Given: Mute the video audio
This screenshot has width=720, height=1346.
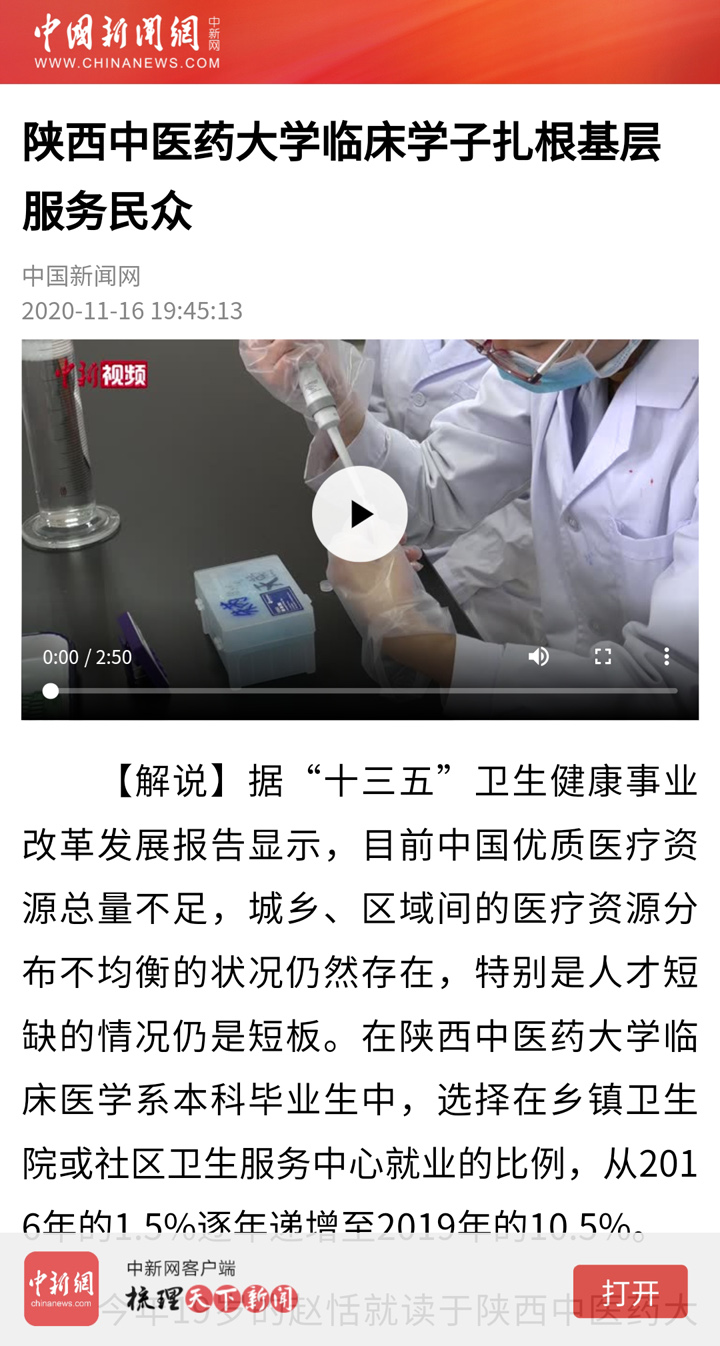Looking at the screenshot, I should pos(539,657).
